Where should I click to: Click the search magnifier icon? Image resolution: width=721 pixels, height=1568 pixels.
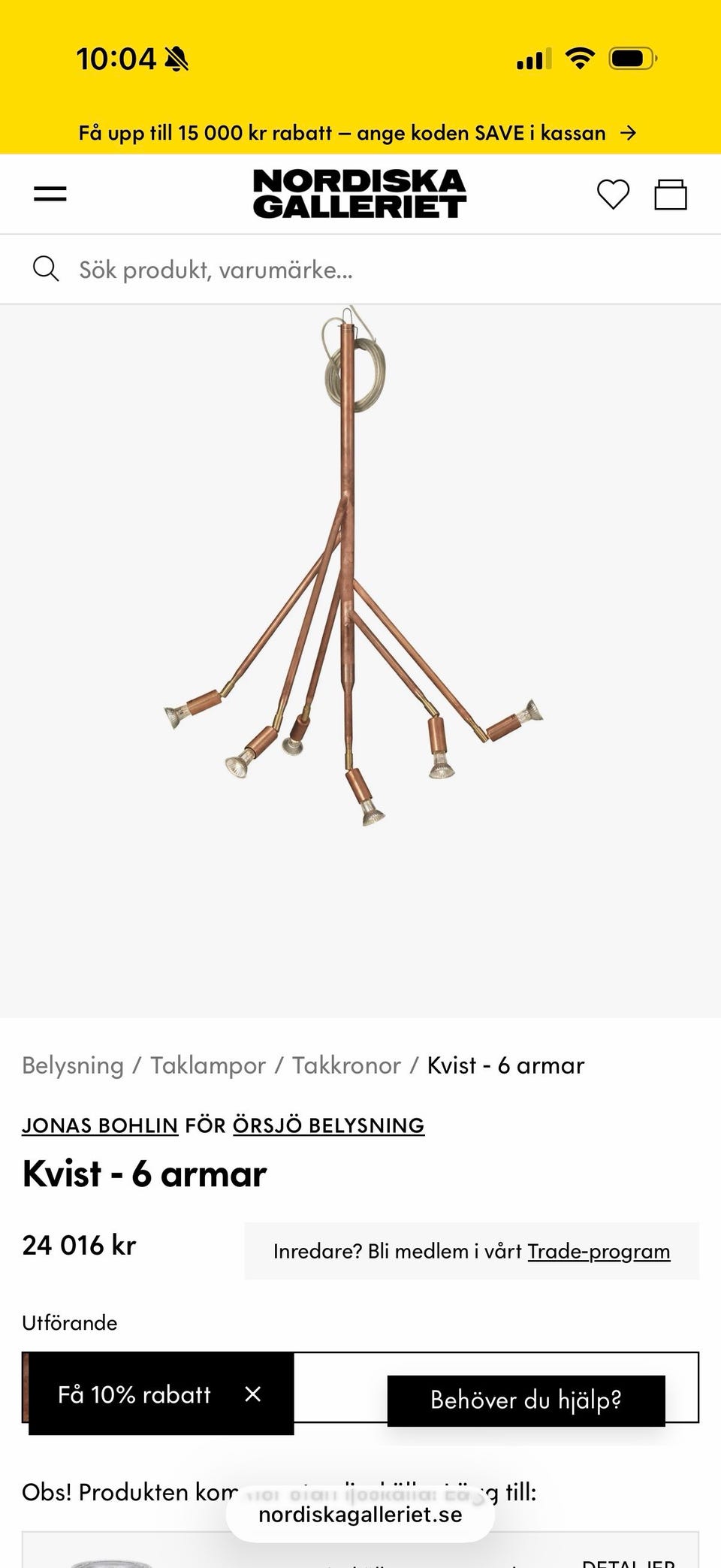(x=46, y=268)
